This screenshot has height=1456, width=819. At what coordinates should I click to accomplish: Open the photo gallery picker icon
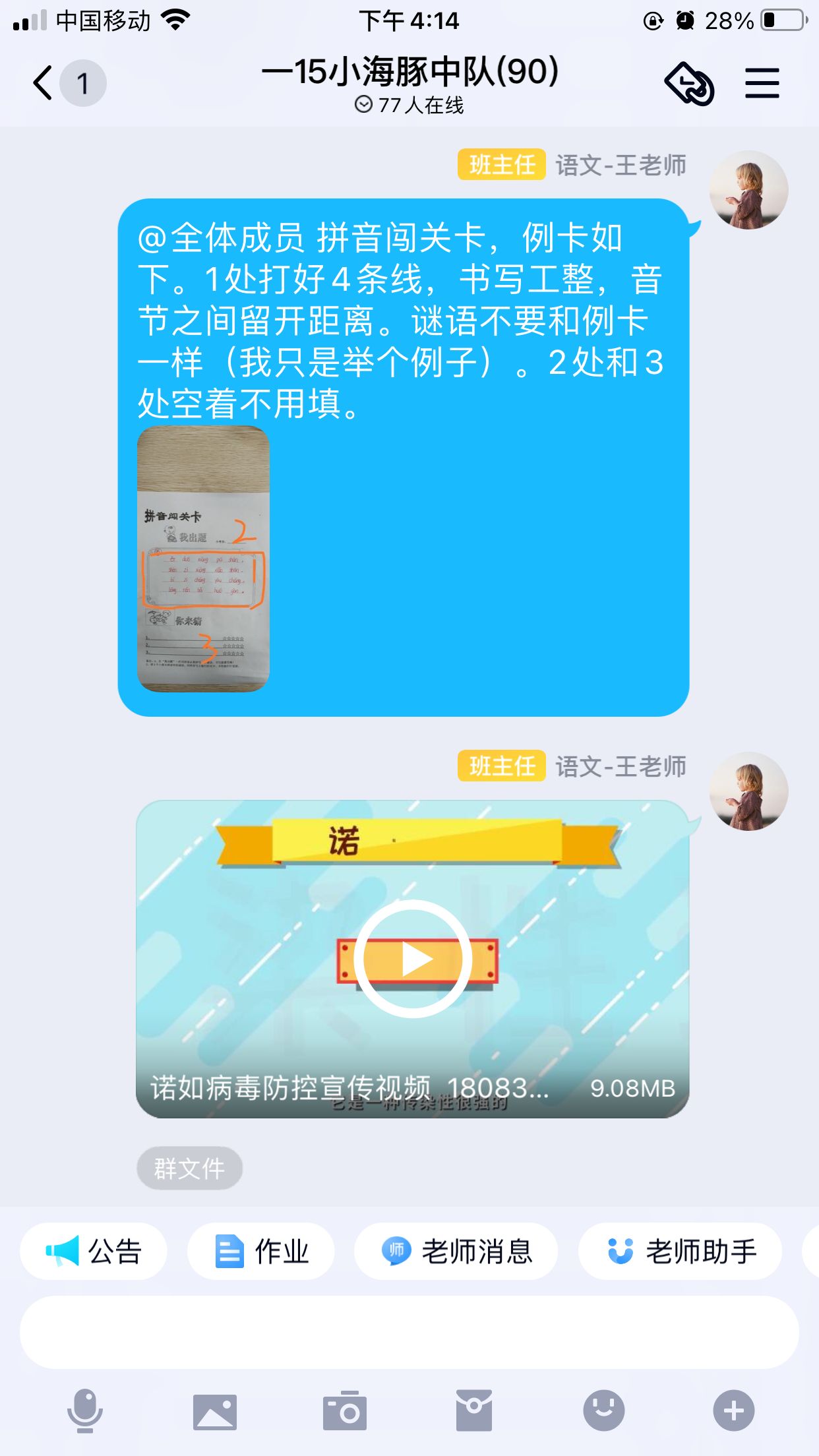pyautogui.click(x=215, y=1411)
